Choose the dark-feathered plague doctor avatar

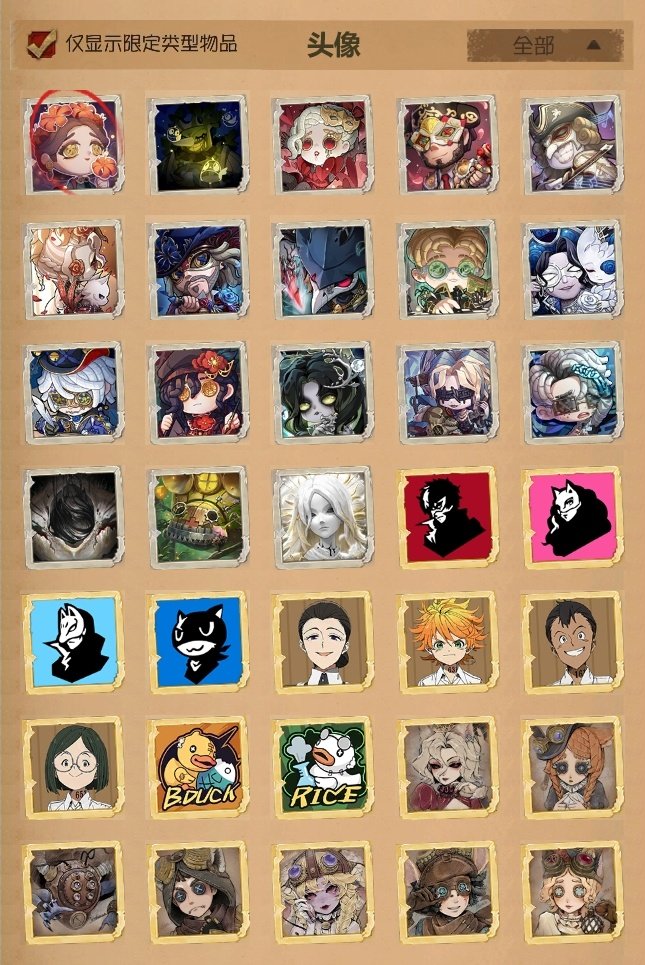pyautogui.click(x=322, y=268)
